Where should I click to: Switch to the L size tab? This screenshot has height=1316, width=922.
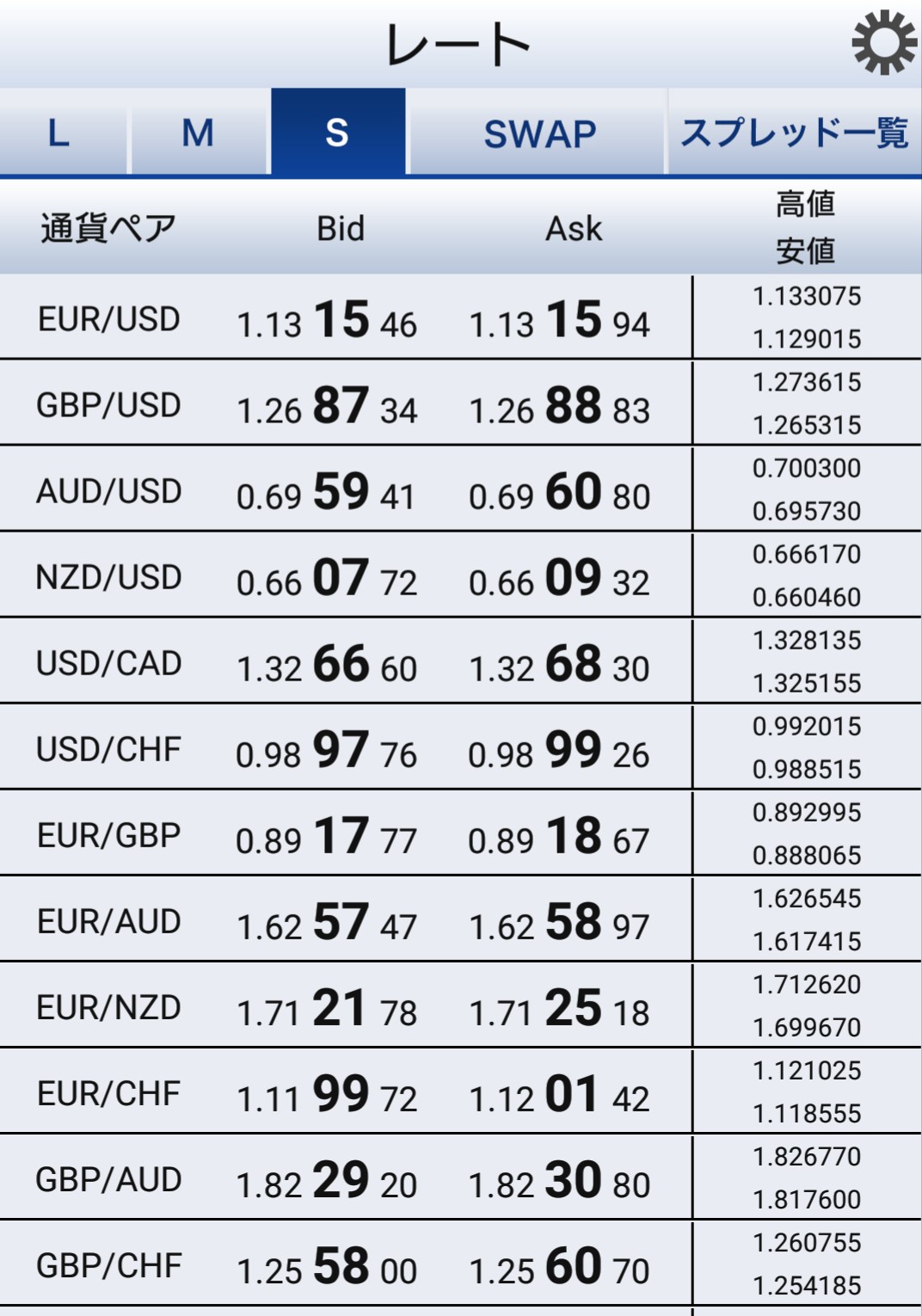(60, 133)
